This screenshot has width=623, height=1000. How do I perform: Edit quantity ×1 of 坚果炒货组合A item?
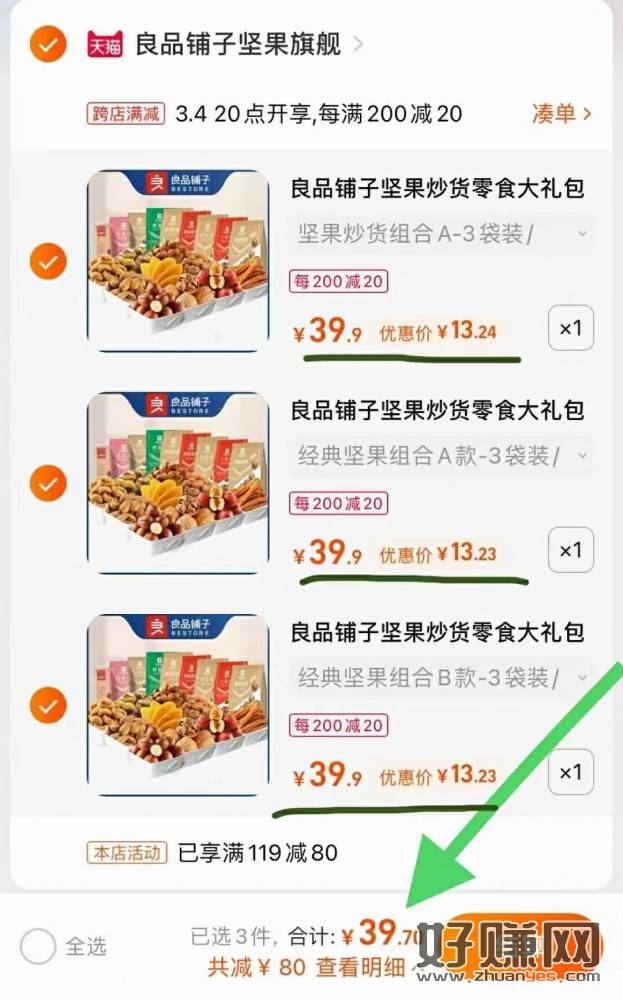(570, 329)
